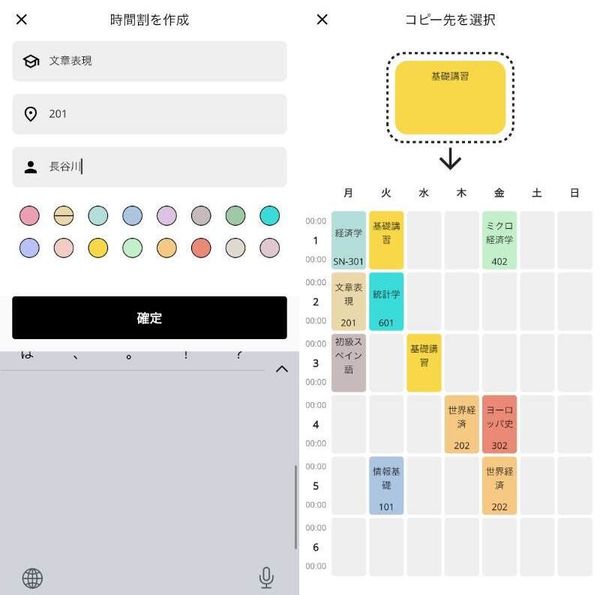Edit the teacher field 長谷川
This screenshot has height=595, width=600.
point(149,167)
